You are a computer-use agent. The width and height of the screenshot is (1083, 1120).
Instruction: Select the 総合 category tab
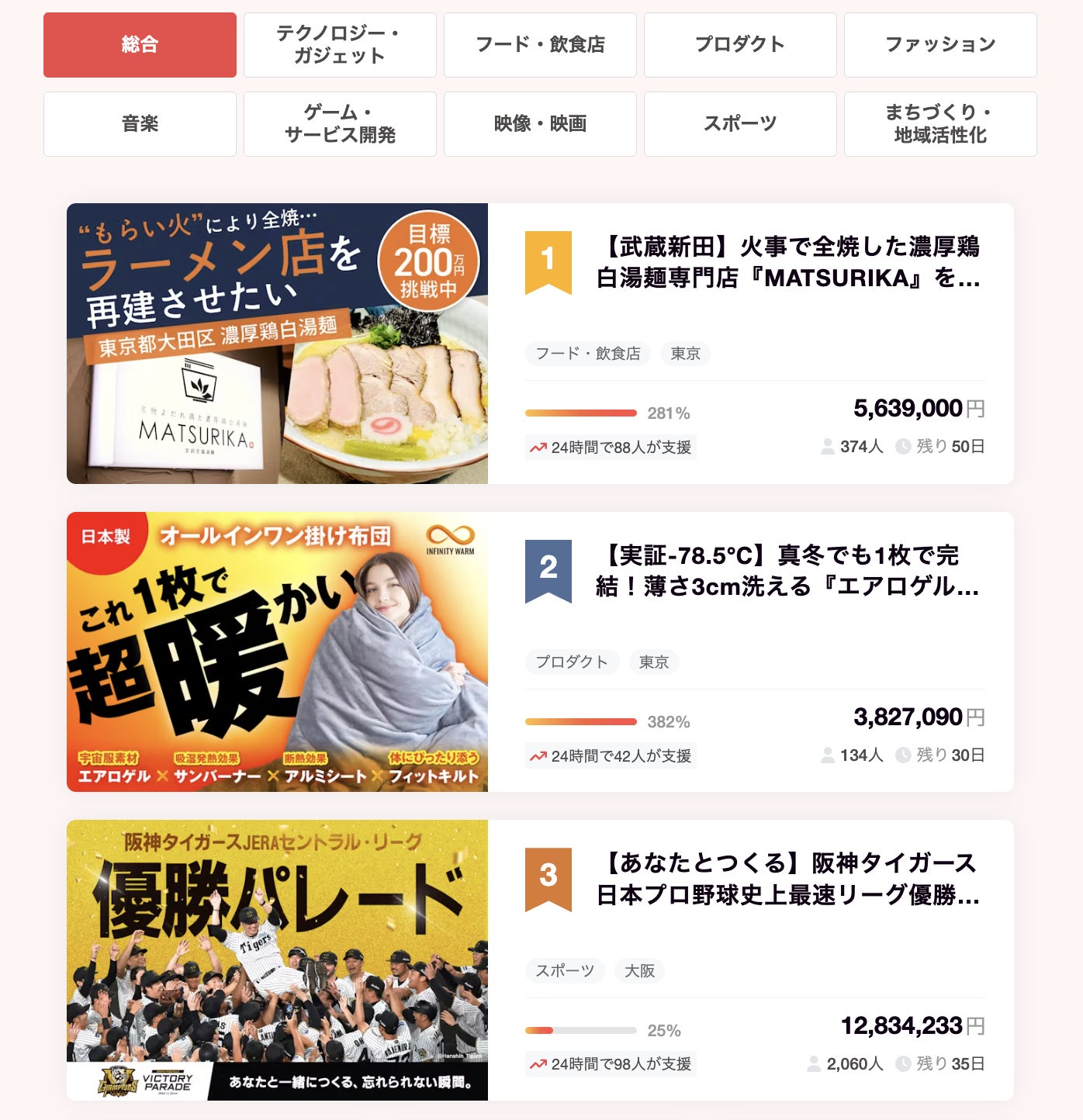[140, 45]
